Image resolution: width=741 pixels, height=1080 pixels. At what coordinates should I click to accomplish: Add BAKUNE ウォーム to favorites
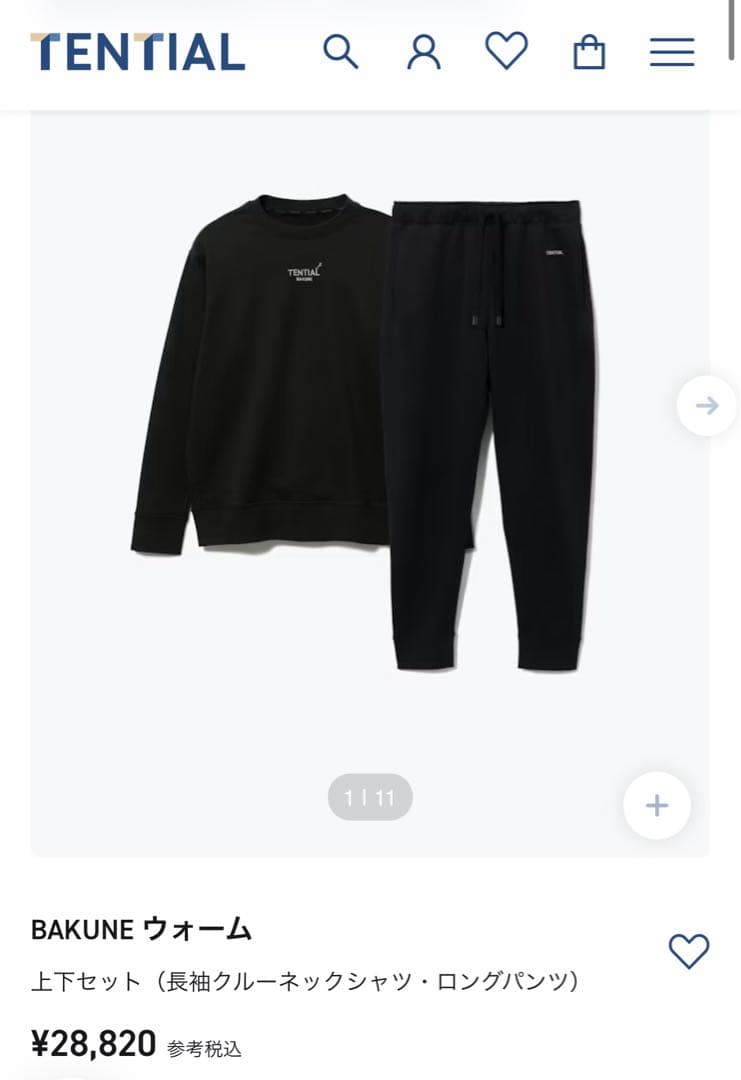[688, 951]
